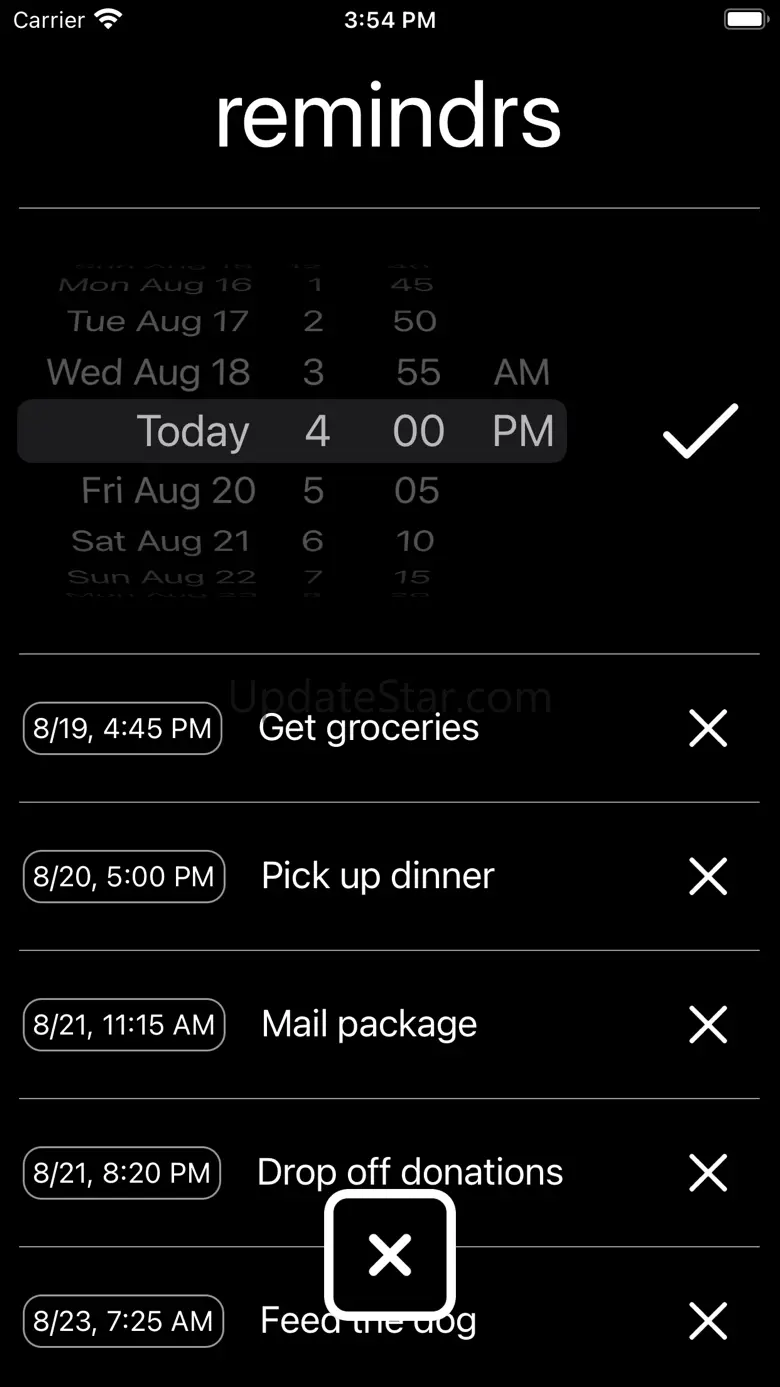Open the 8/19, 4:45 PM time badge
Image resolution: width=780 pixels, height=1387 pixels.
(x=122, y=728)
